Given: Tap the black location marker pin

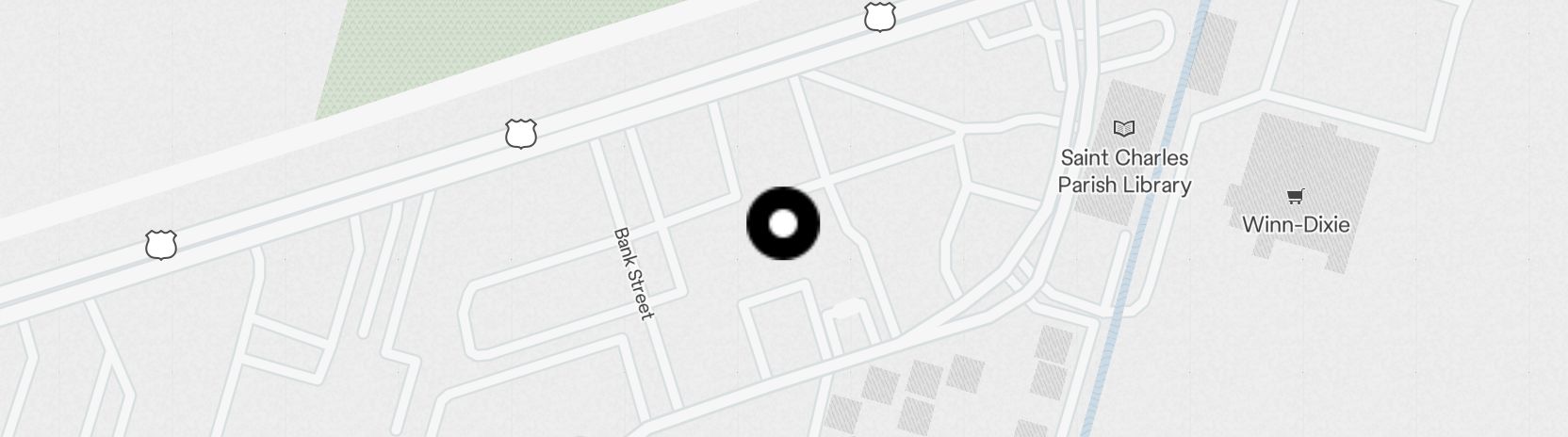Looking at the screenshot, I should [783, 224].
